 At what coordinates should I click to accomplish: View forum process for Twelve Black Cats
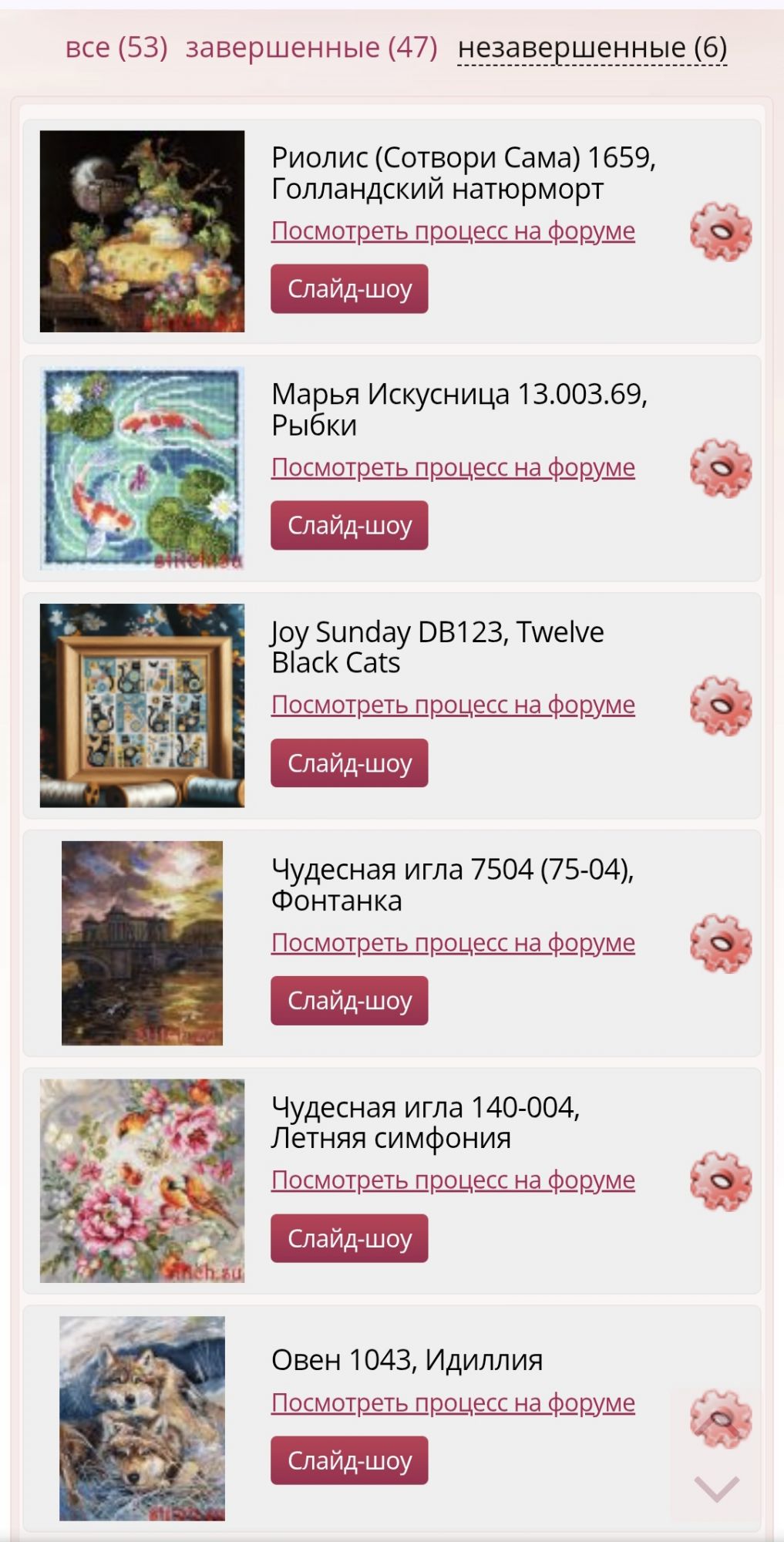453,705
